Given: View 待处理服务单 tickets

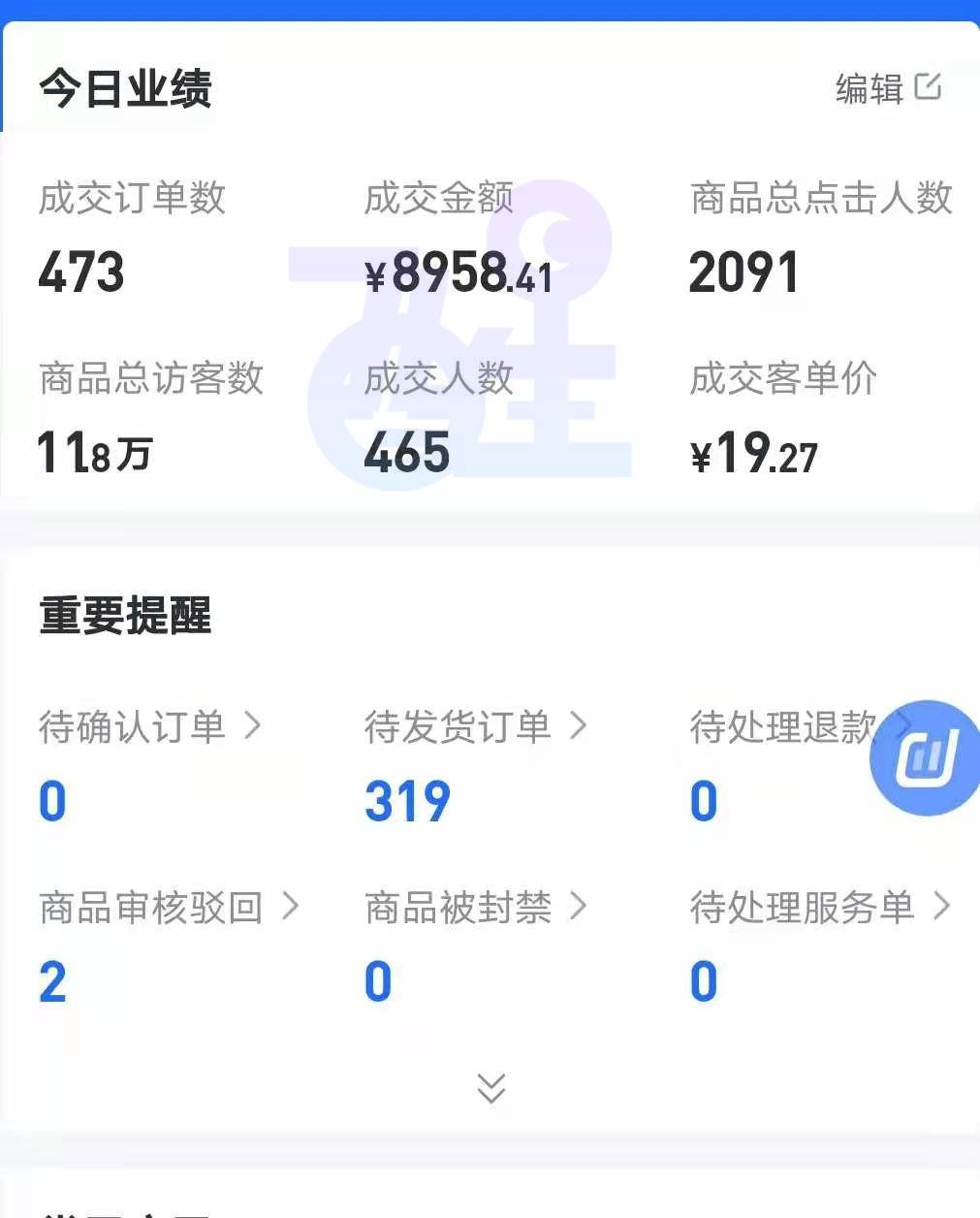Looking at the screenshot, I should pos(819,908).
